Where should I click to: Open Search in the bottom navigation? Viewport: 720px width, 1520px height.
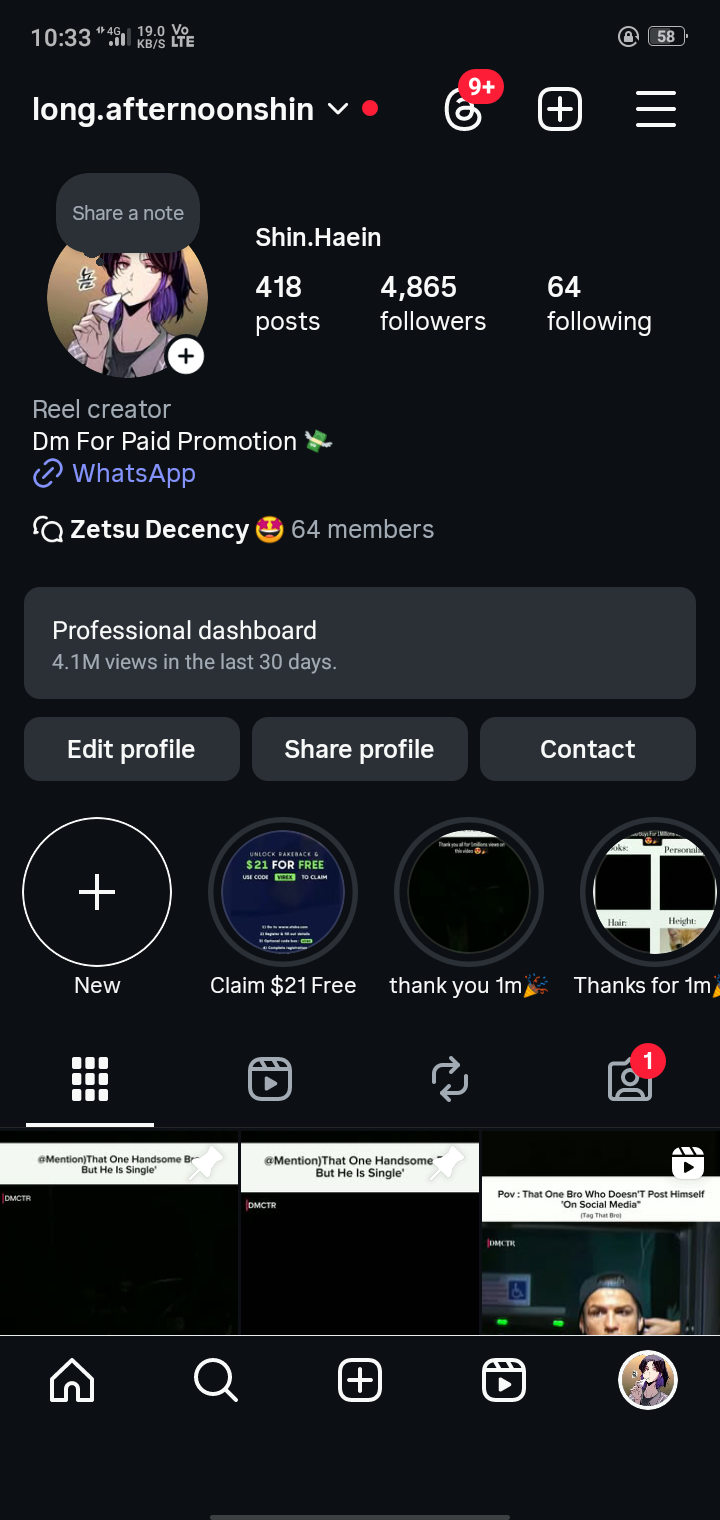(x=216, y=1381)
